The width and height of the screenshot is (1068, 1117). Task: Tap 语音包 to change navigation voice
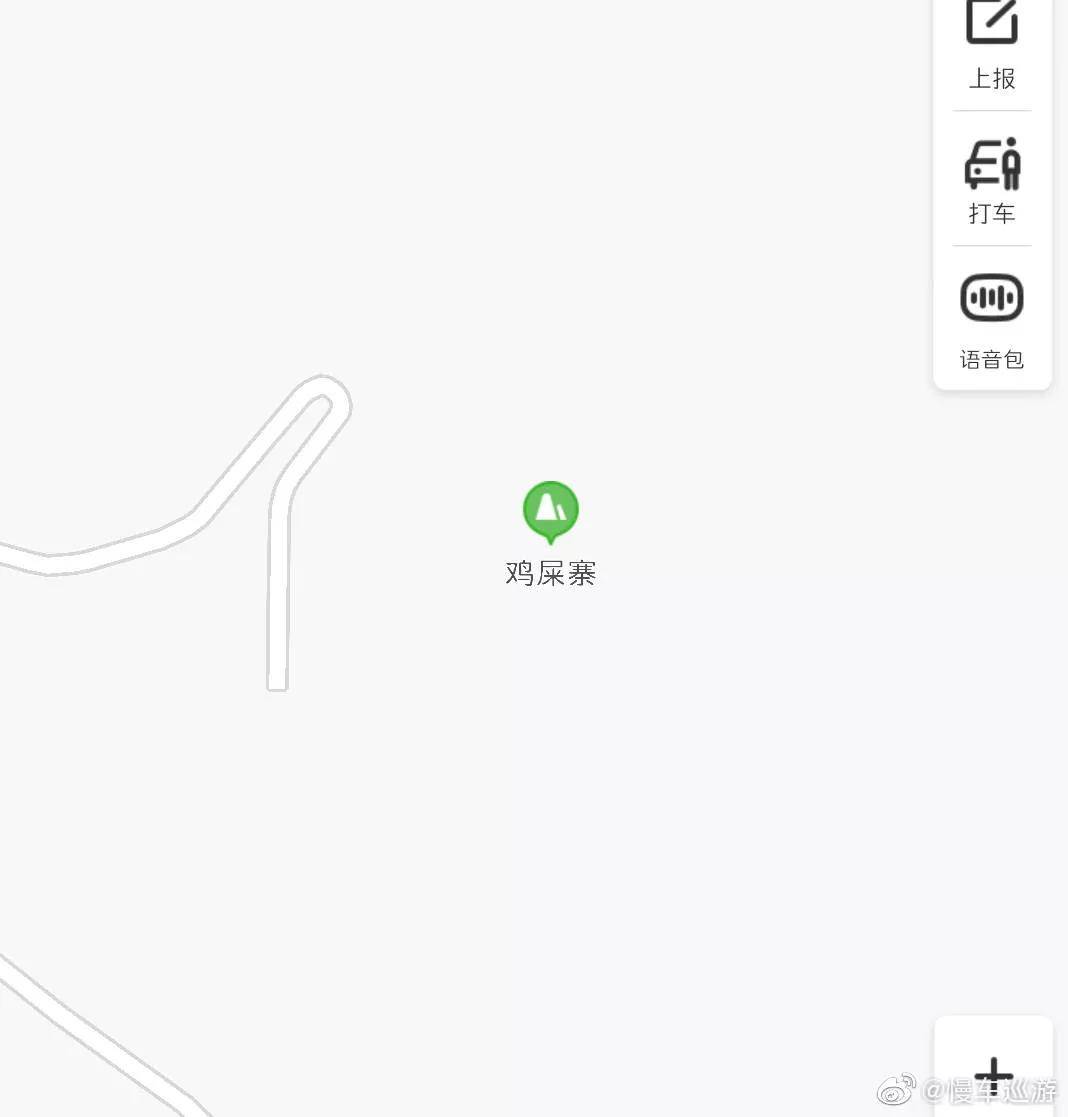(991, 359)
